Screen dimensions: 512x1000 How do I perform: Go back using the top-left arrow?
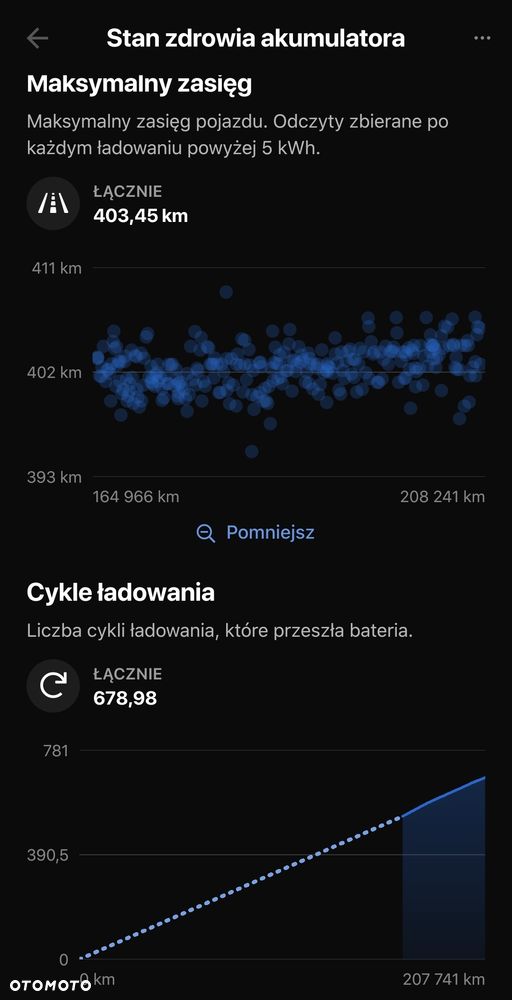(x=38, y=39)
